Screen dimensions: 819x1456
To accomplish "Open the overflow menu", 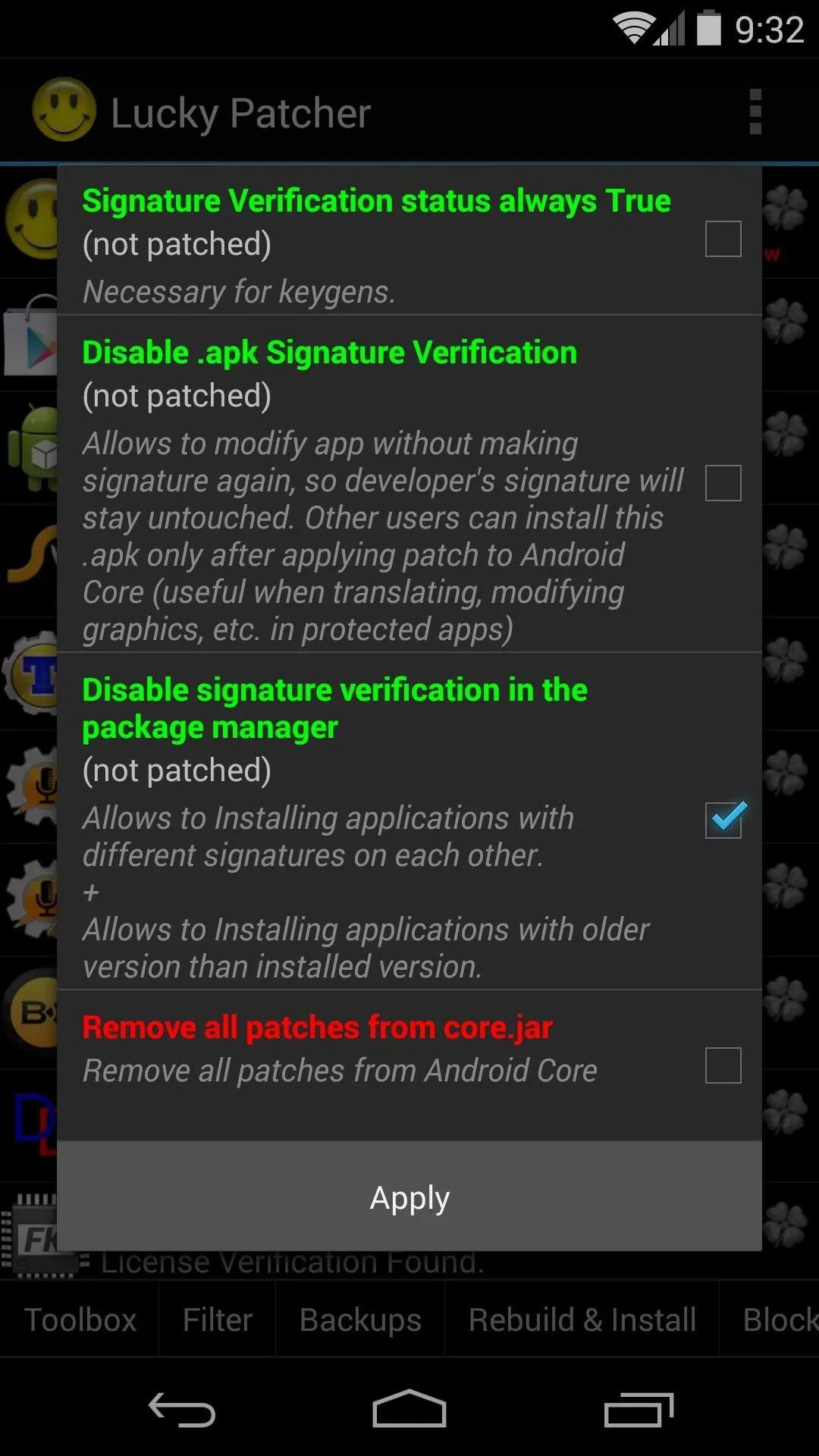I will tap(755, 112).
